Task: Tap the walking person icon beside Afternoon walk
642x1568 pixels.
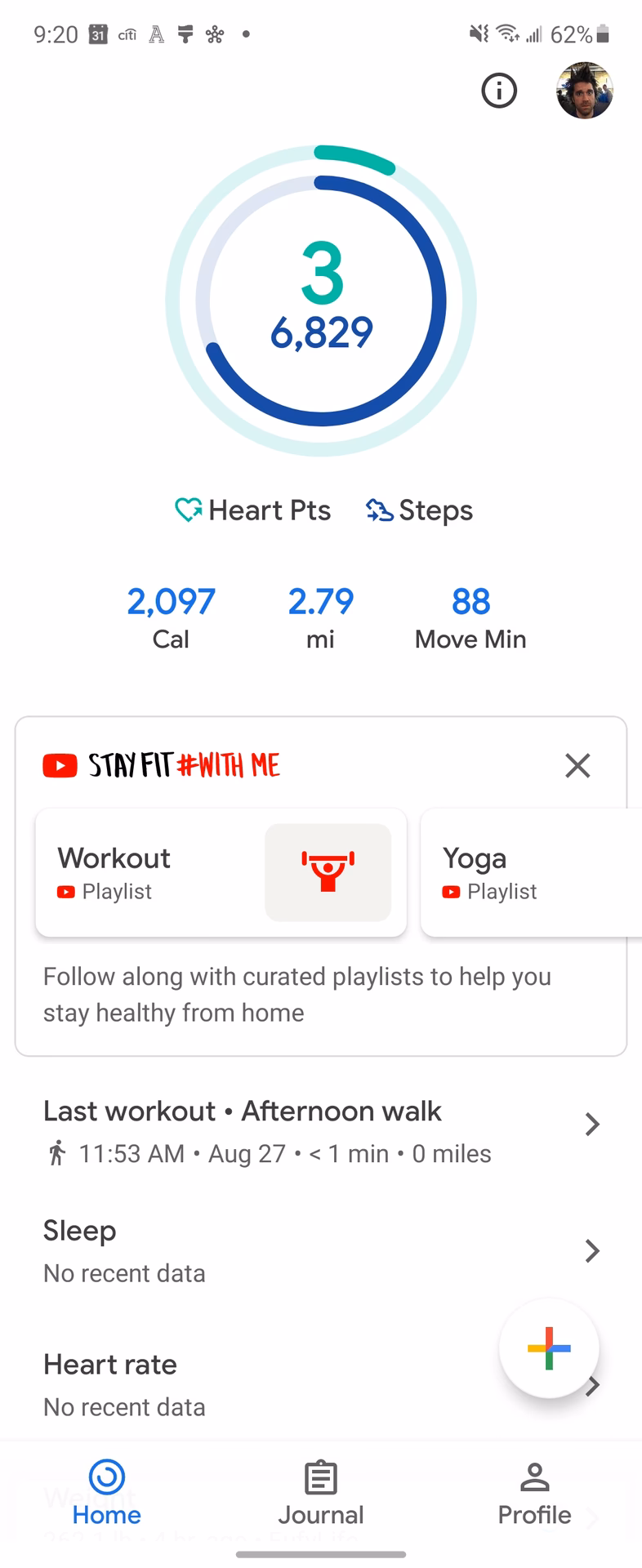Action: point(55,1152)
